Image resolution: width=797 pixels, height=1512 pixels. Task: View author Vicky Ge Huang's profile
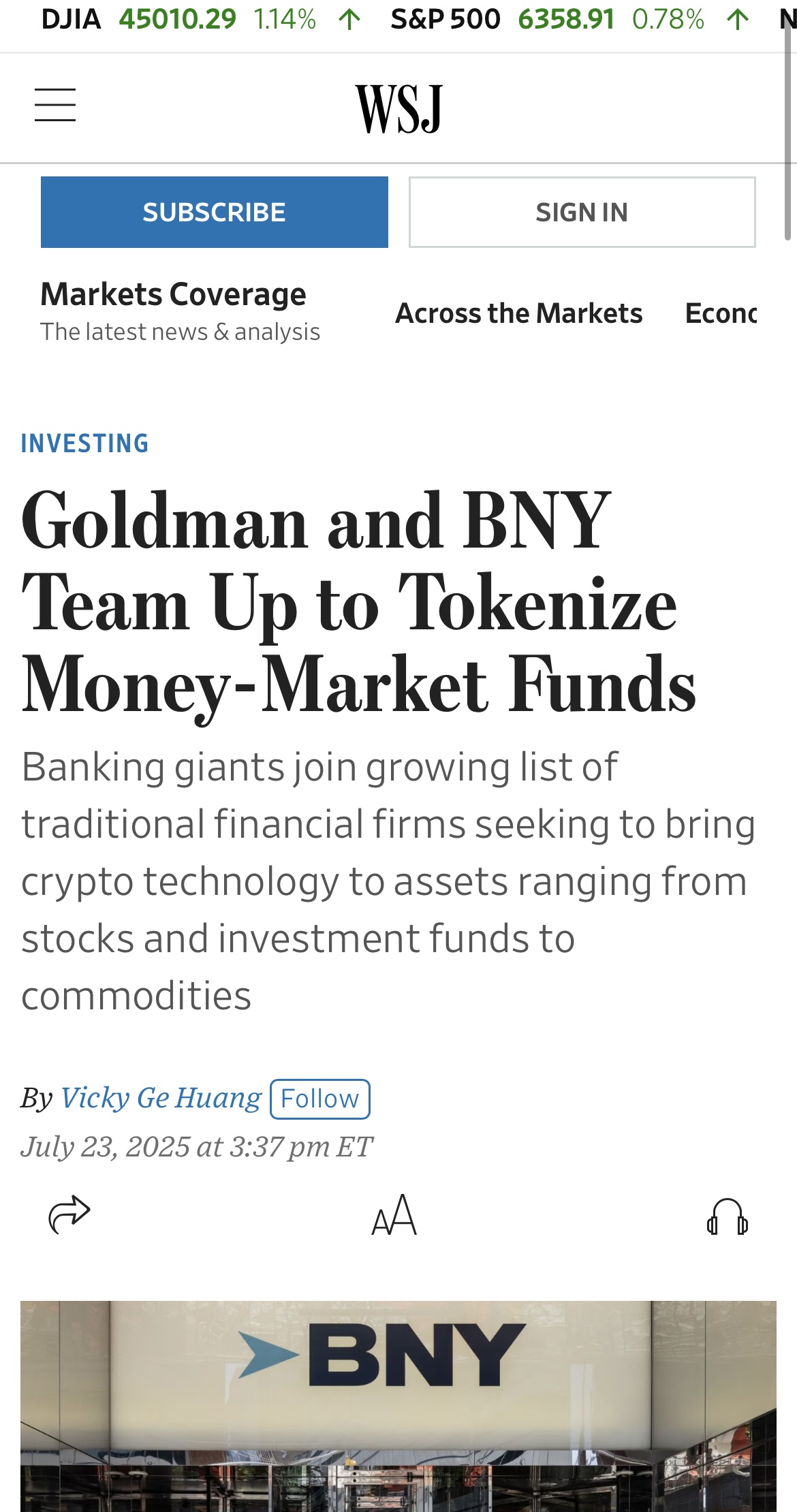click(161, 1098)
